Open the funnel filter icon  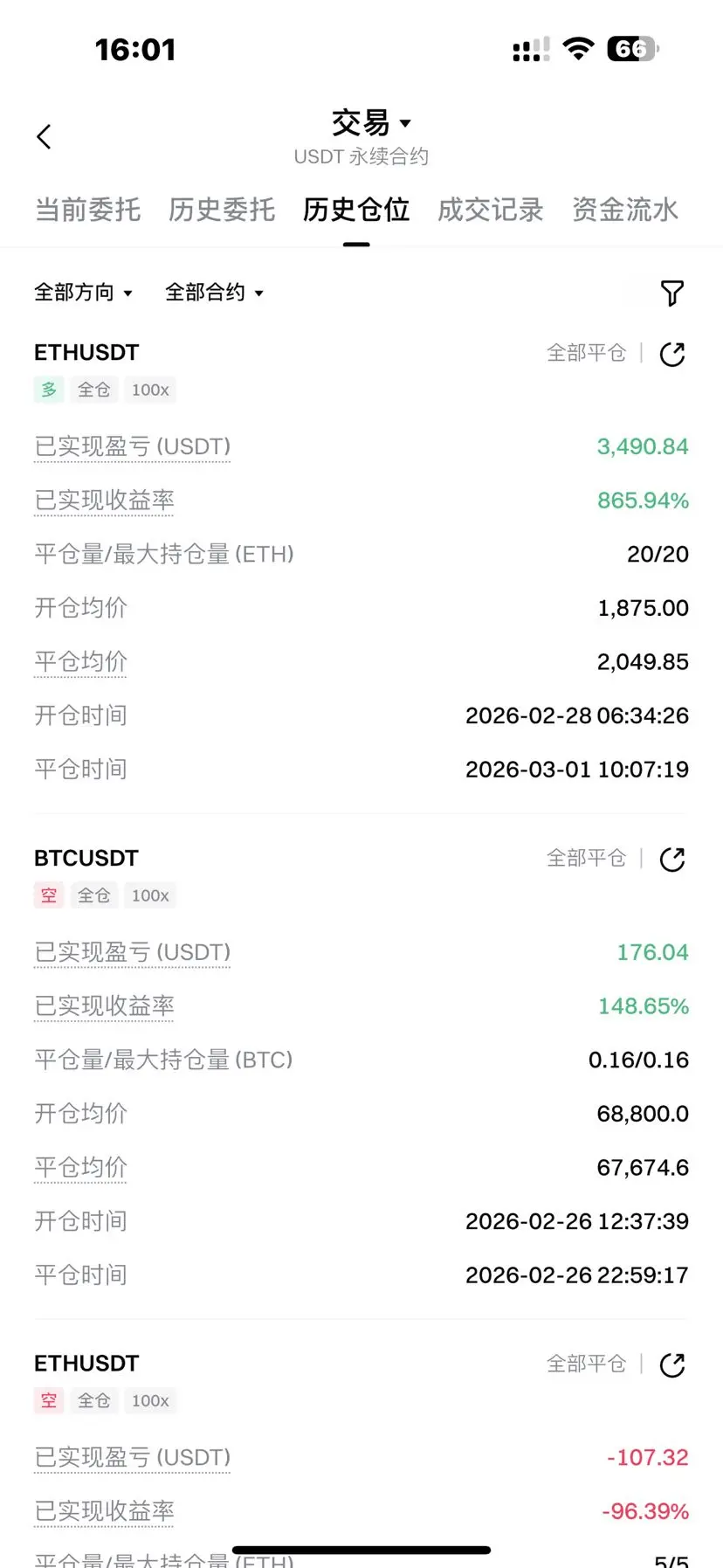(x=672, y=294)
